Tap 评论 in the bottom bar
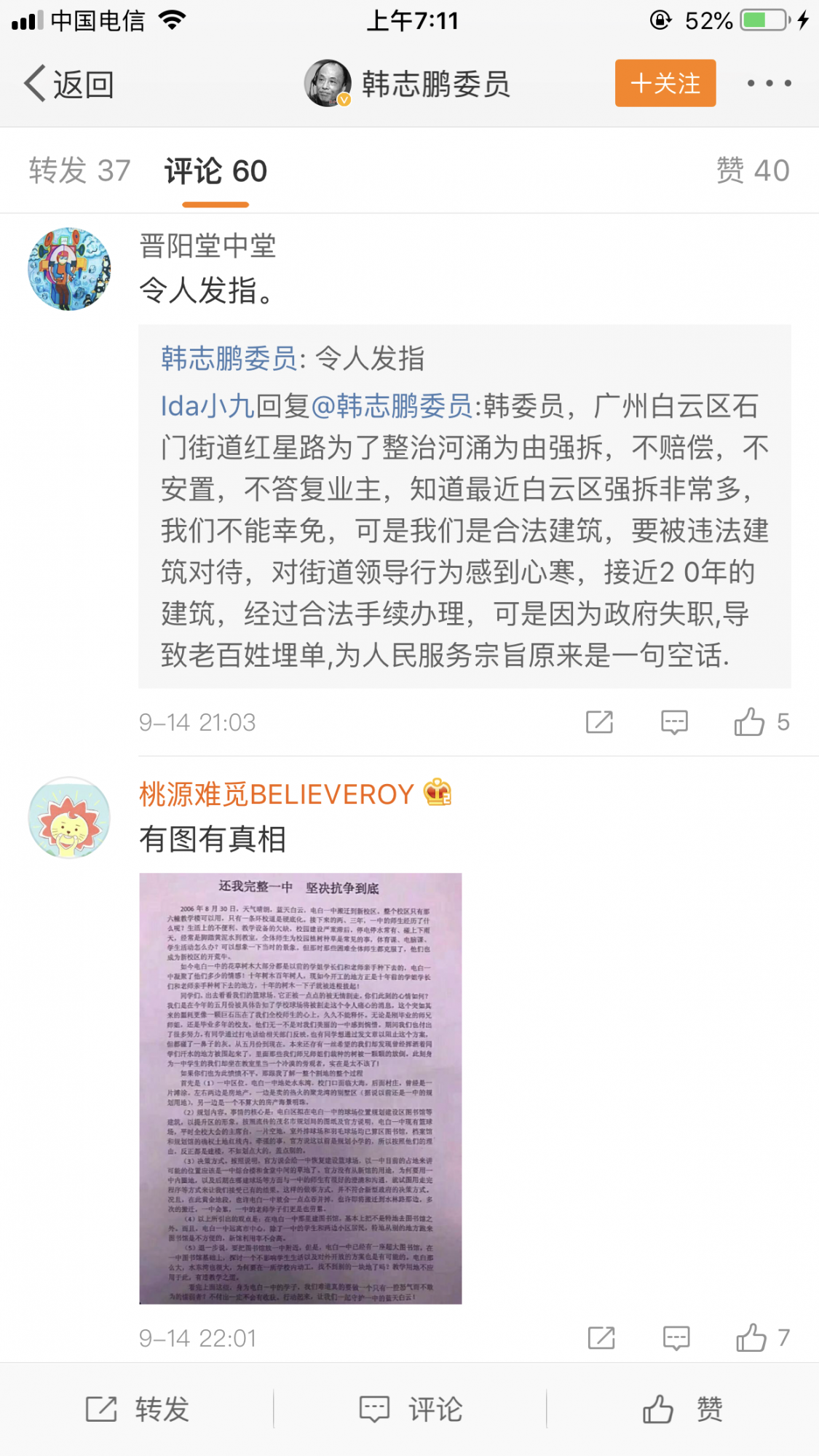Viewport: 819px width, 1456px height. (411, 1409)
